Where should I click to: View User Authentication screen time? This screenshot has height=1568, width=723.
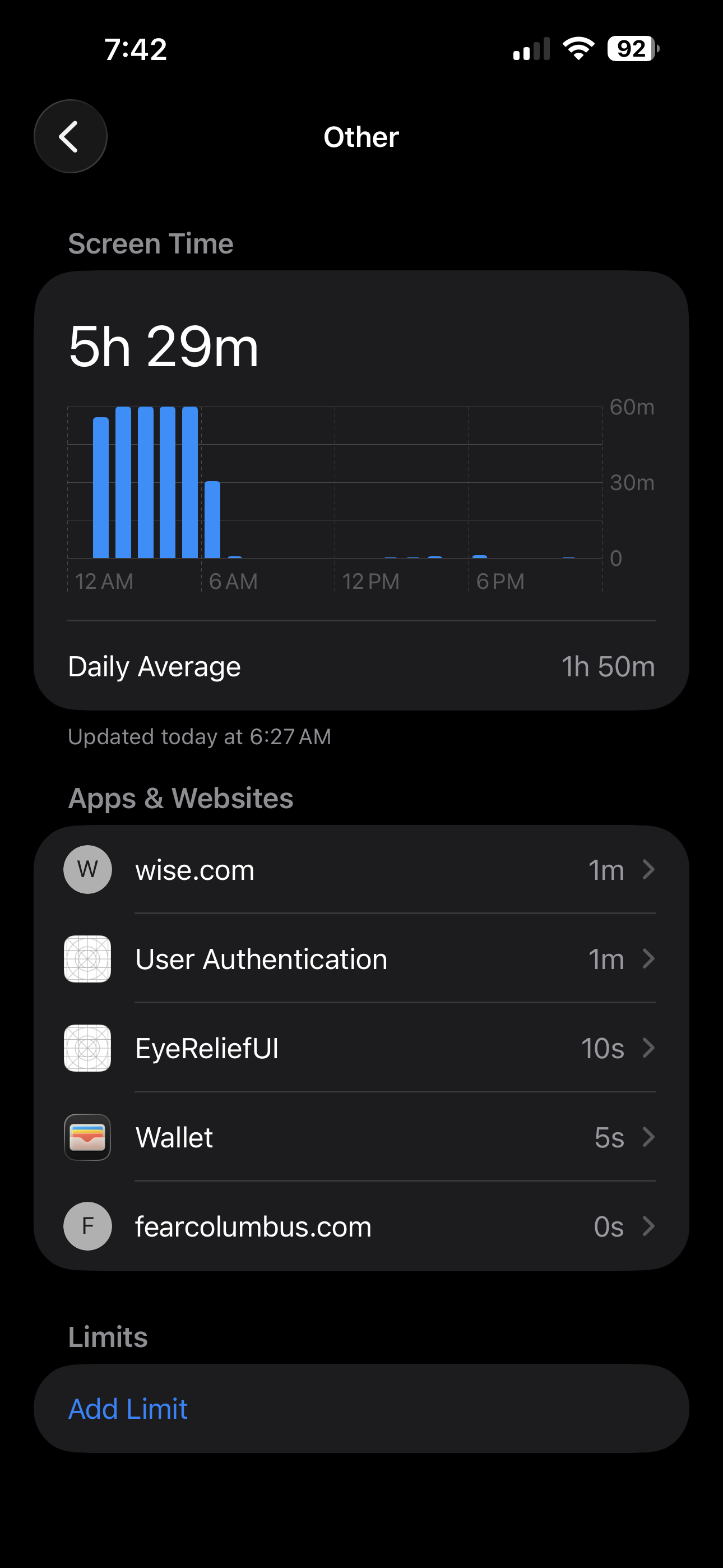(x=361, y=959)
